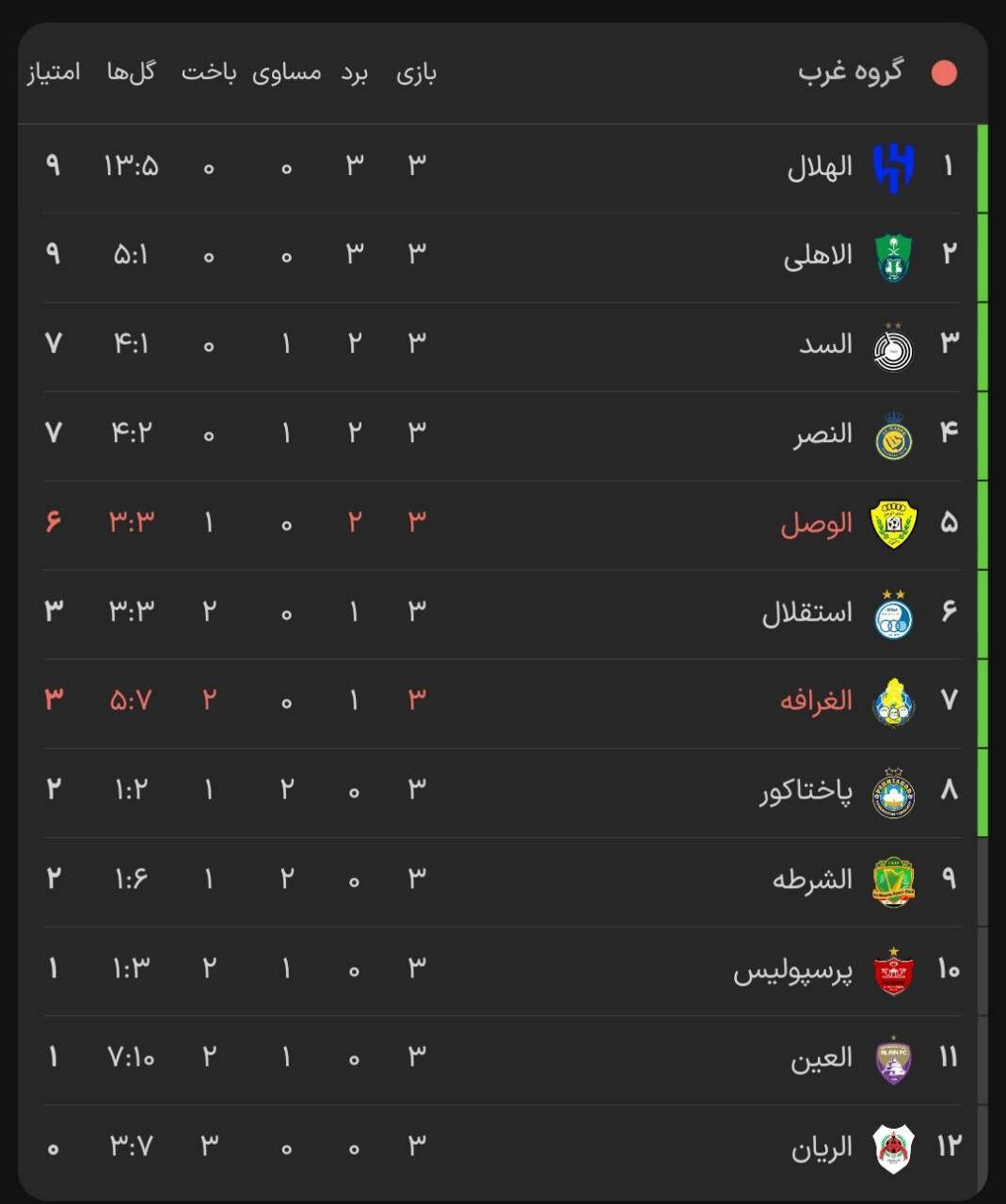Tap the العین team row
Image resolution: width=1006 pixels, height=1204 pixels.
click(x=822, y=1058)
